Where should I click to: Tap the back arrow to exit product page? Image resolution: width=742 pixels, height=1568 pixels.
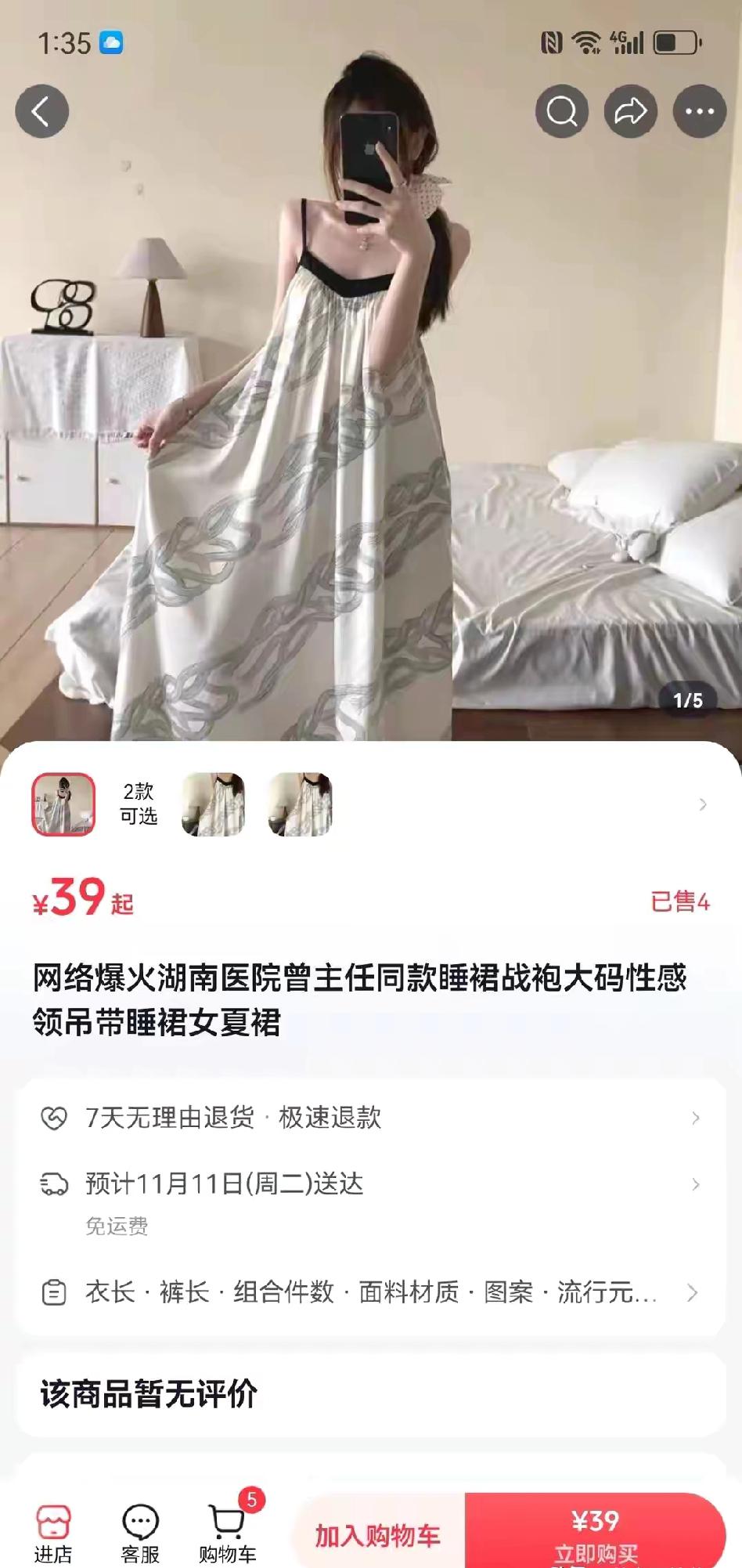[x=43, y=111]
